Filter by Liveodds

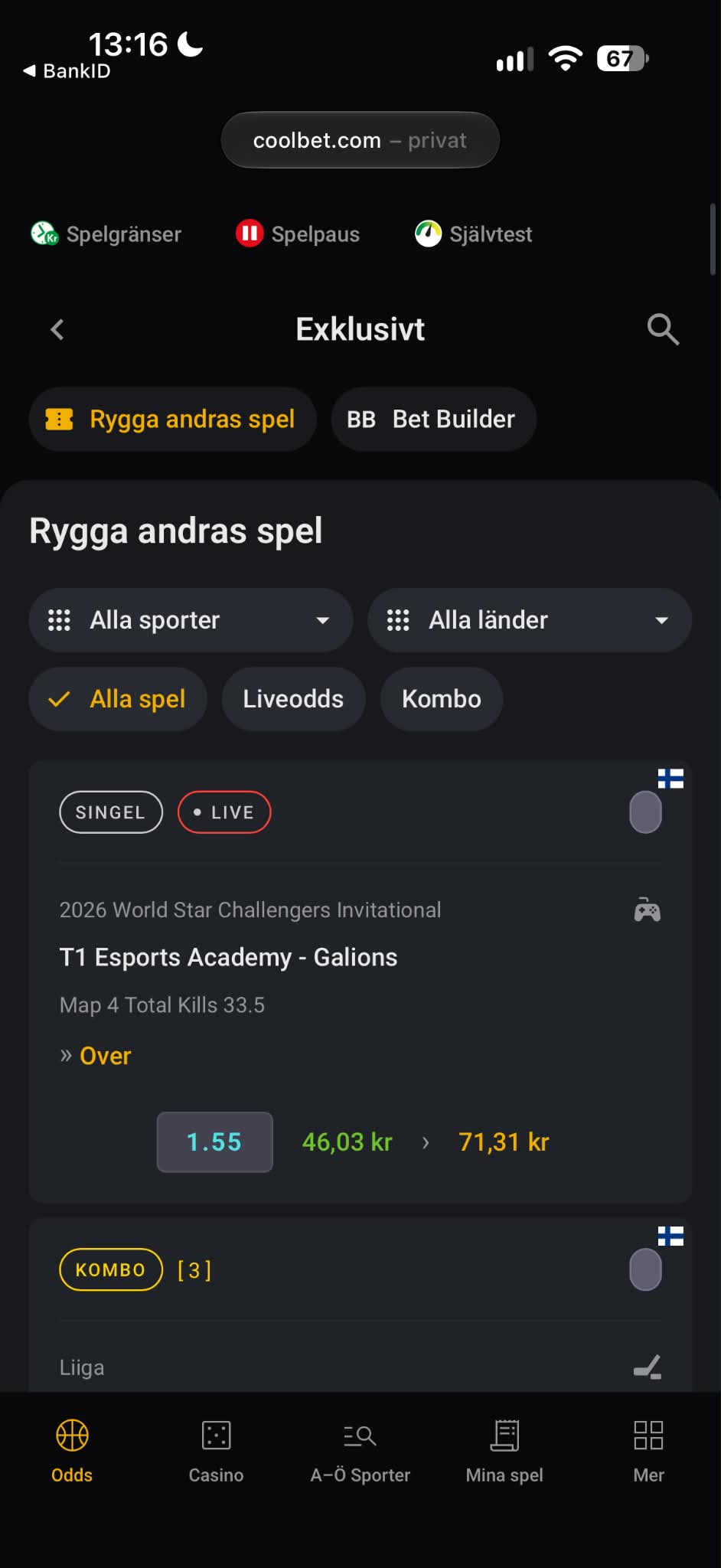tap(293, 699)
